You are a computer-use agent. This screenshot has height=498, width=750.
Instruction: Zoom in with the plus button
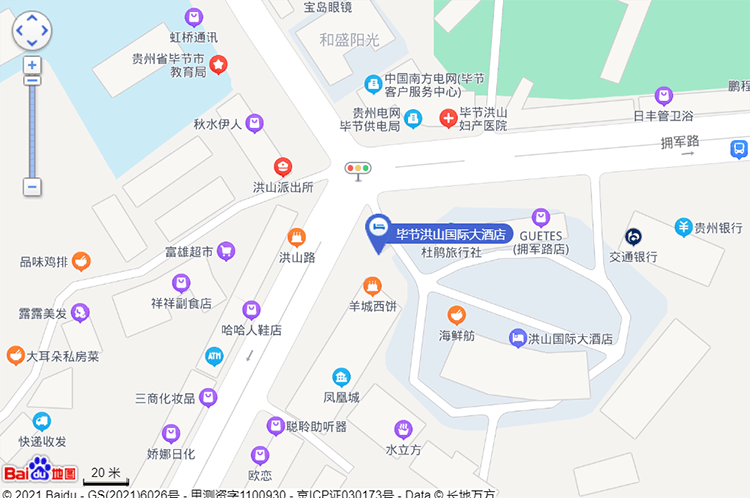point(32,65)
